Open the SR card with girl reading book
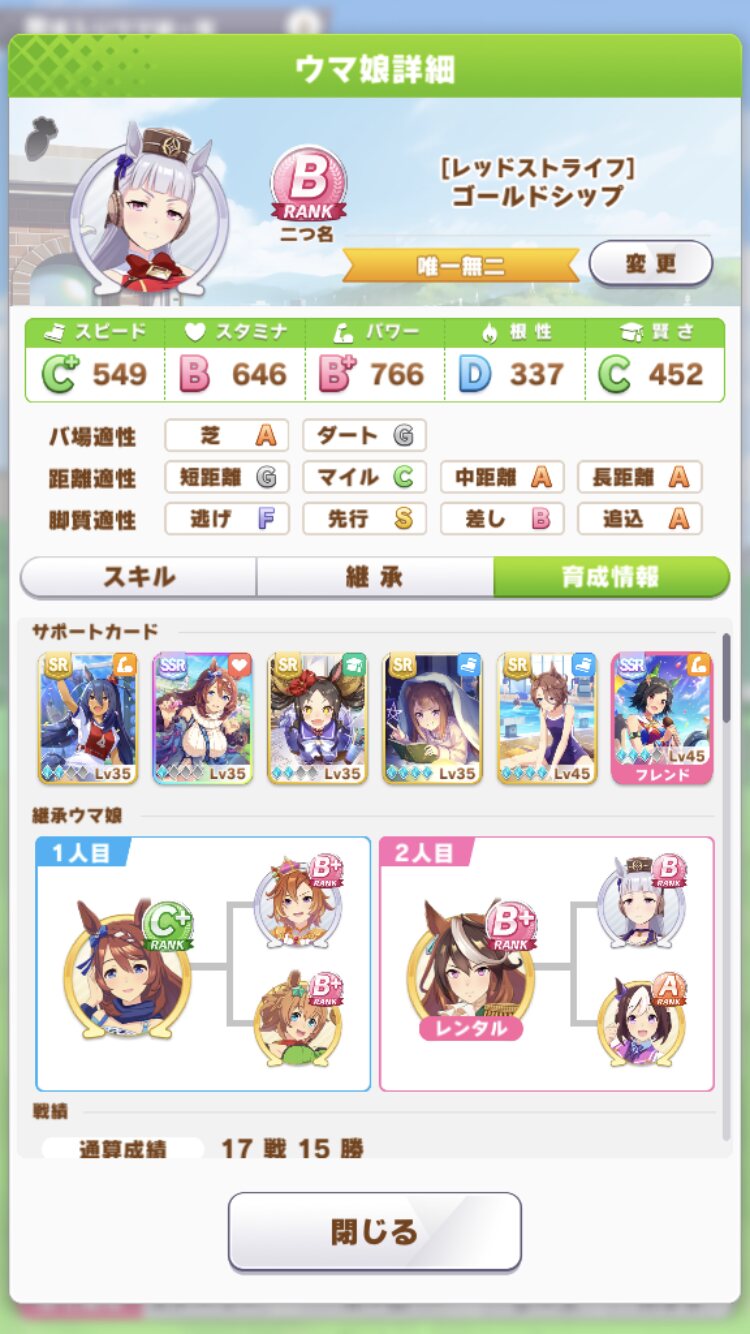Screen dimensions: 750x1334 [432, 718]
